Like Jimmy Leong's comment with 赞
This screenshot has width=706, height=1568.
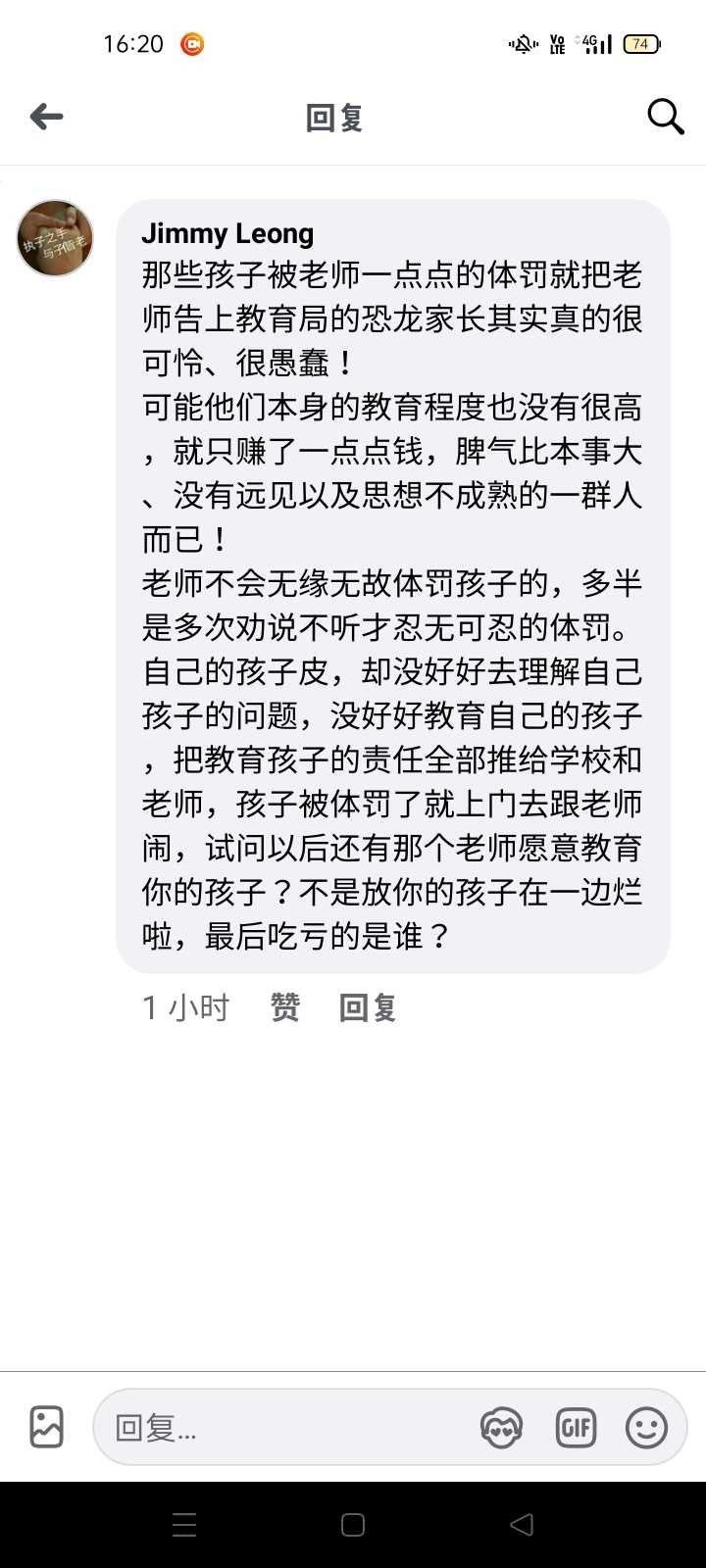[284, 1007]
